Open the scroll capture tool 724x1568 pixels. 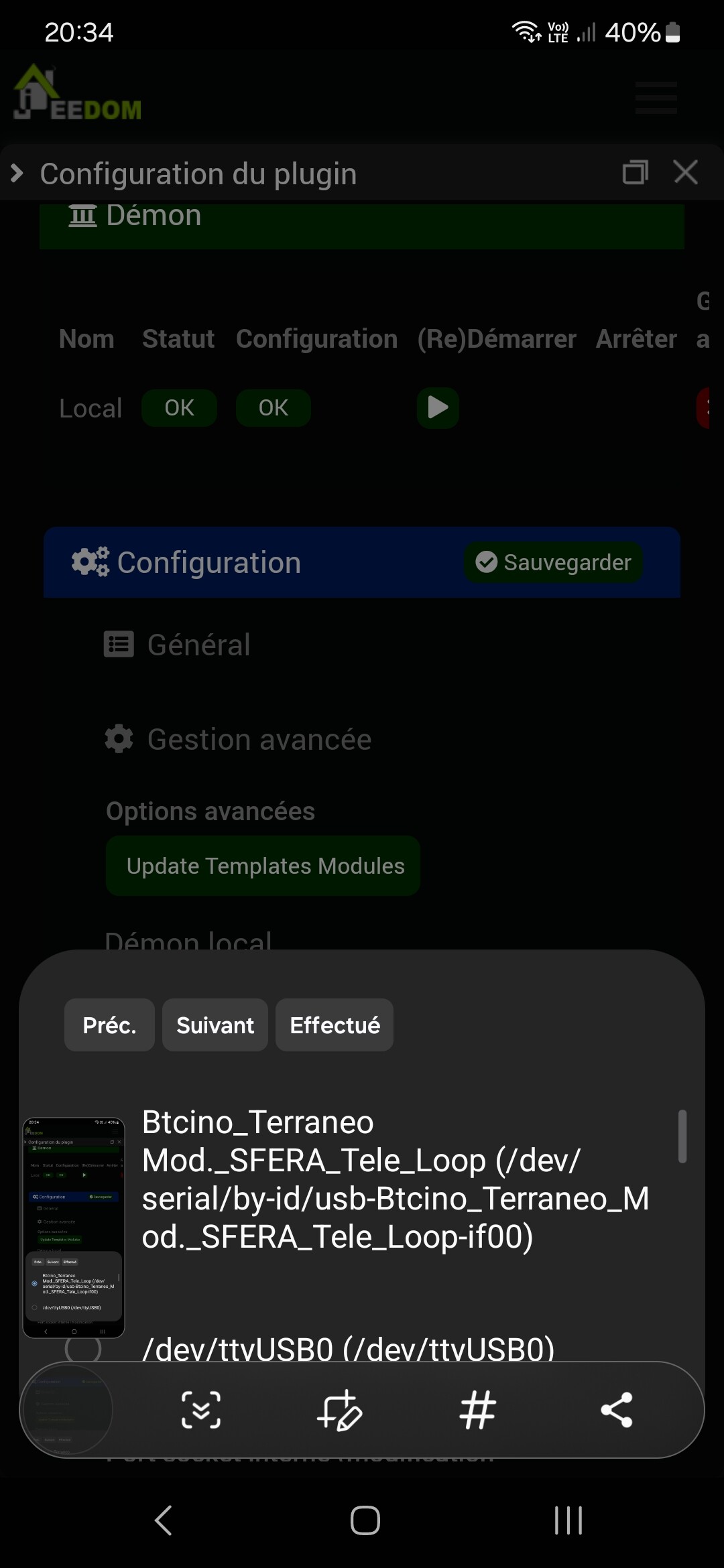201,1410
